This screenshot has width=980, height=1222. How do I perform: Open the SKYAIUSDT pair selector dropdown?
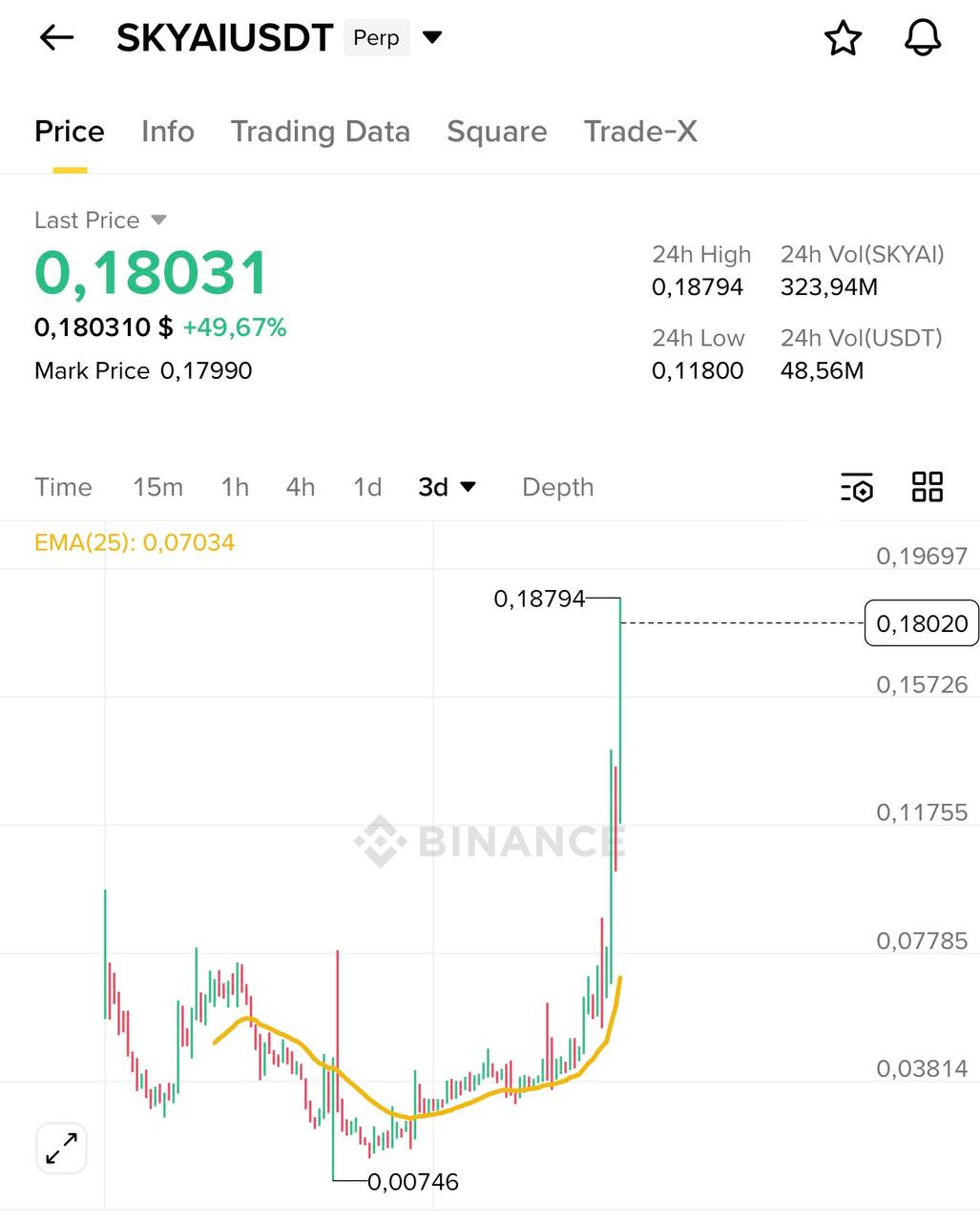pos(432,38)
